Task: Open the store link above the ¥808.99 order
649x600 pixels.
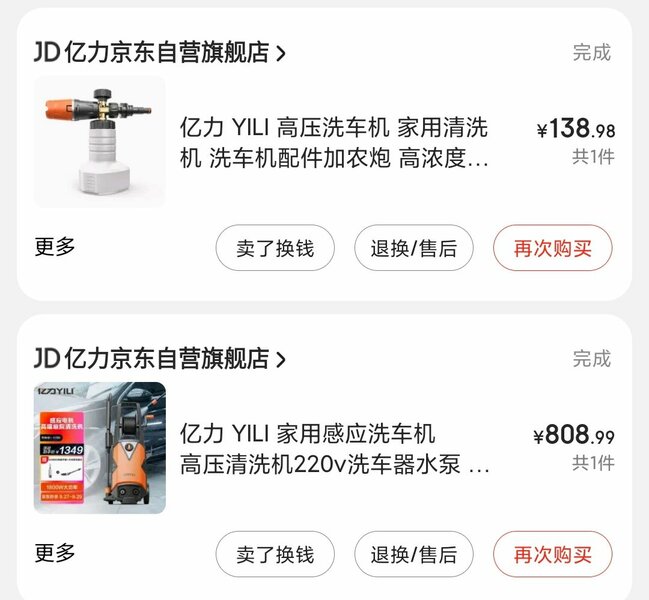Action: 160,359
